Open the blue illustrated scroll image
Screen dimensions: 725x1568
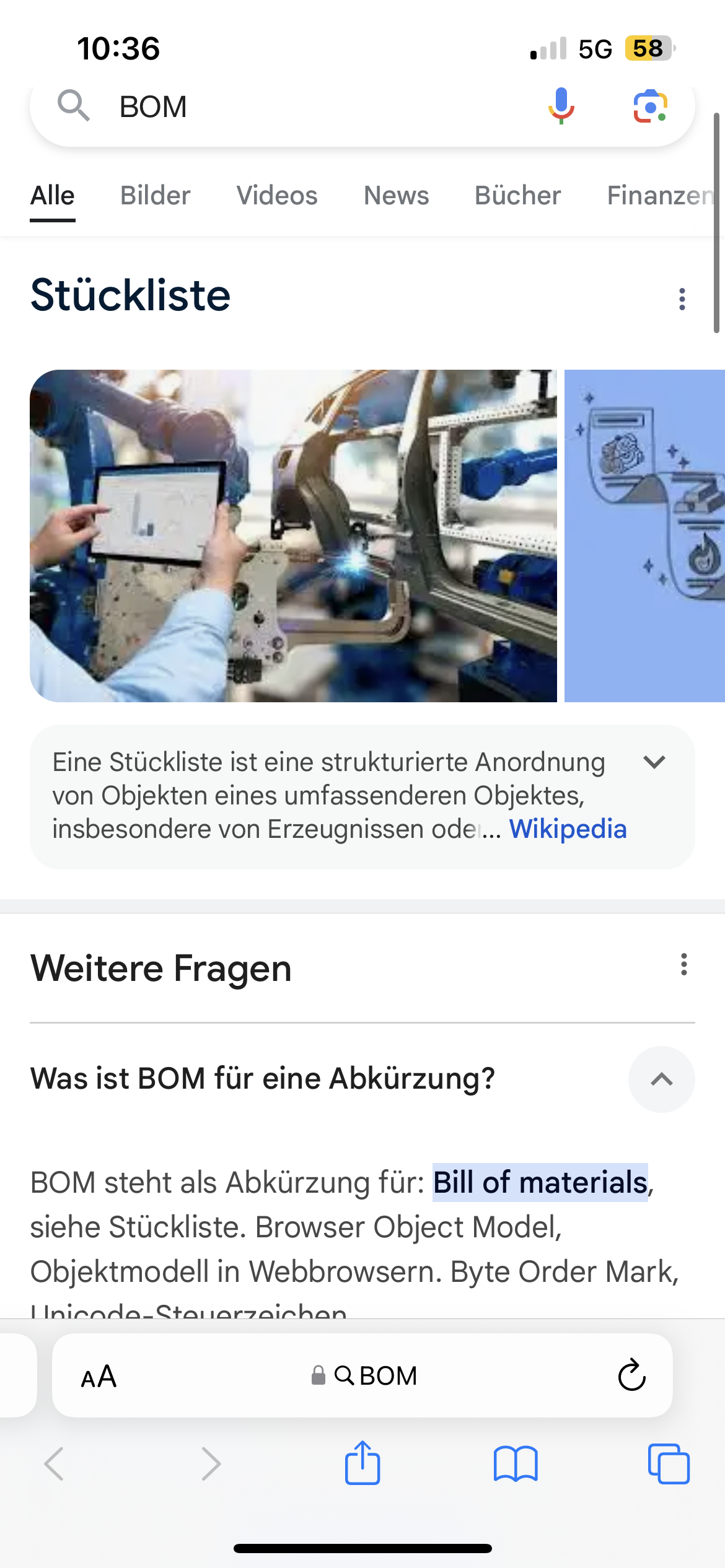point(644,536)
